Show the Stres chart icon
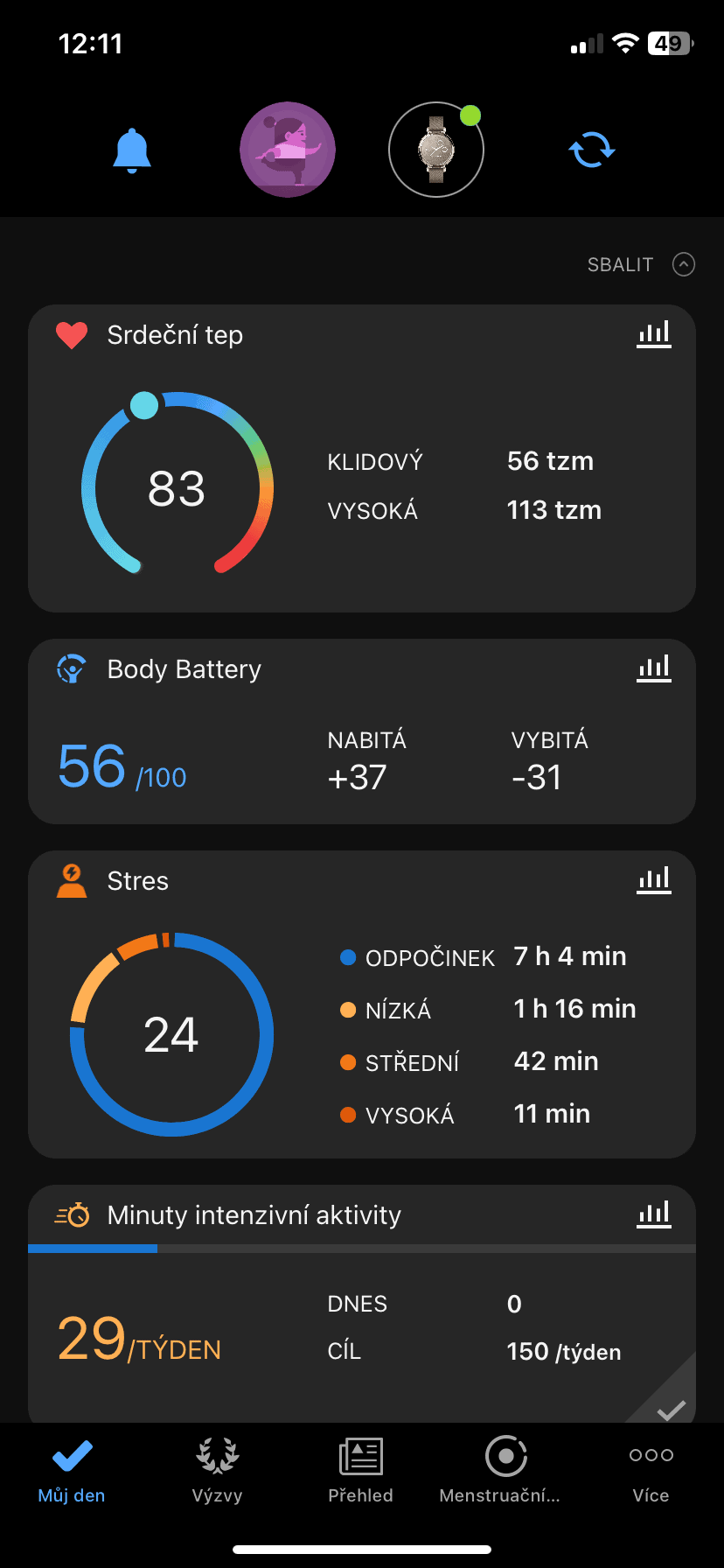724x1568 pixels. click(x=654, y=880)
